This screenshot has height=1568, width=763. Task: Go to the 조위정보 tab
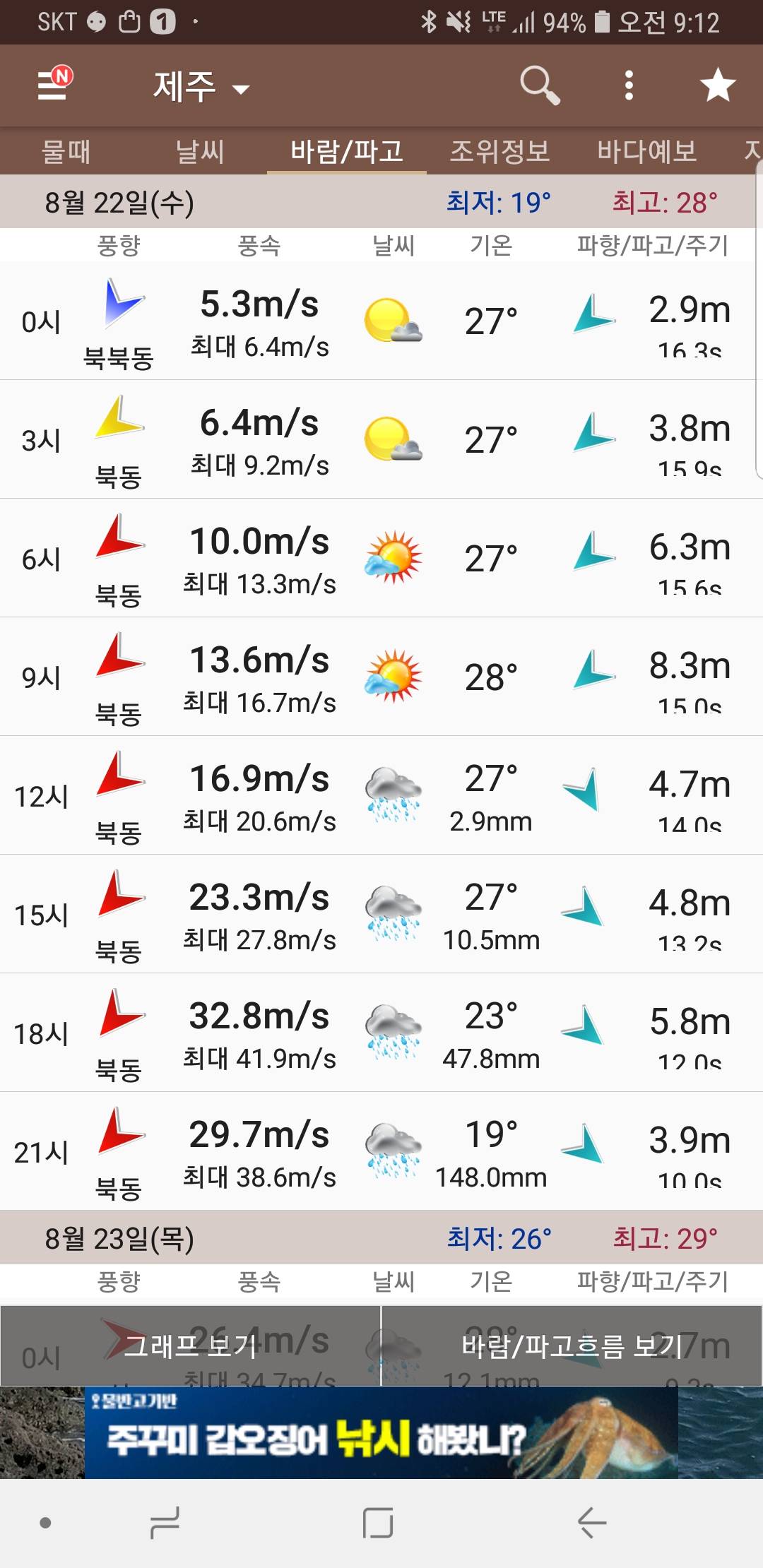499,151
